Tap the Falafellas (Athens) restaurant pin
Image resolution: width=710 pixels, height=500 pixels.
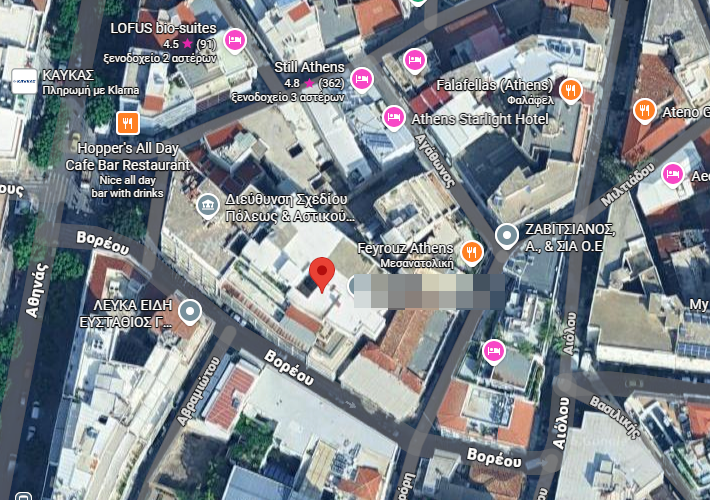click(571, 90)
